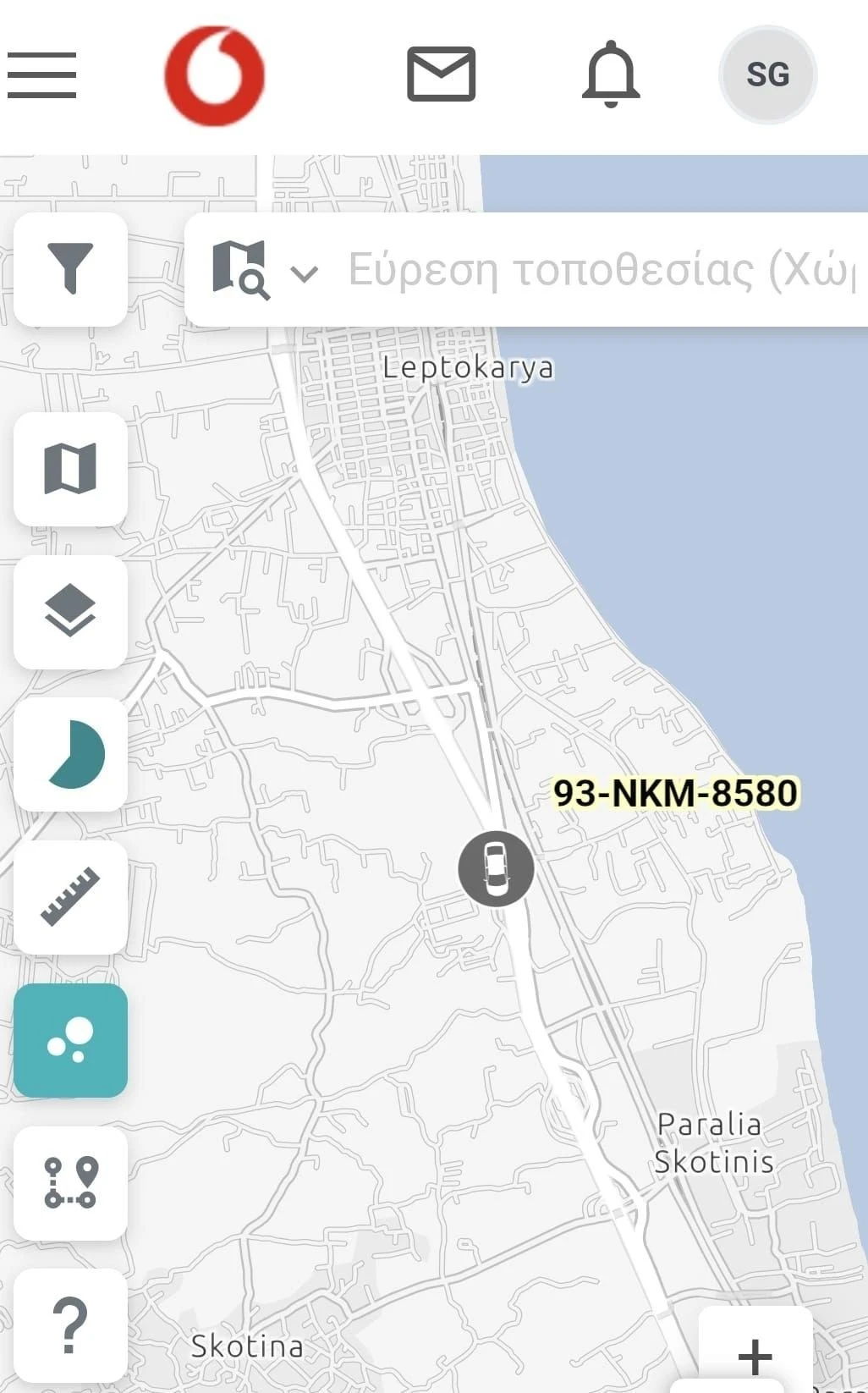Focus the Εύρεση τοποθεσίας search field

(601, 271)
